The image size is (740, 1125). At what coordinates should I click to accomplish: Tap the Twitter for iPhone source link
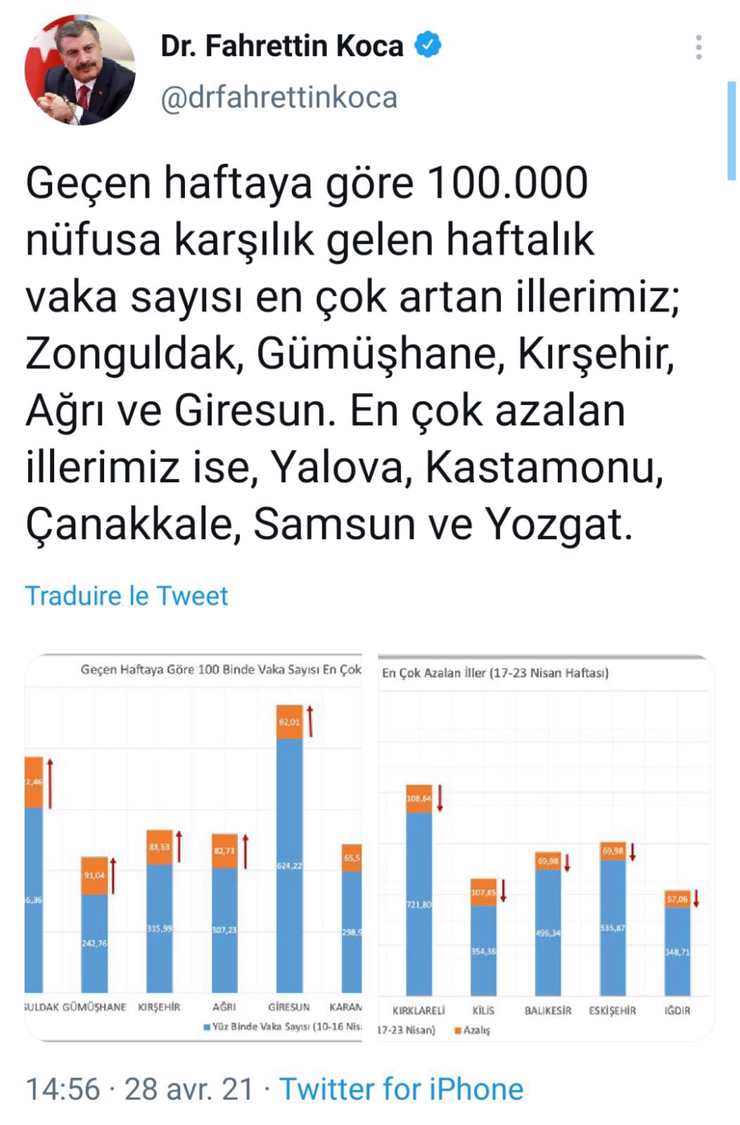coord(401,1088)
